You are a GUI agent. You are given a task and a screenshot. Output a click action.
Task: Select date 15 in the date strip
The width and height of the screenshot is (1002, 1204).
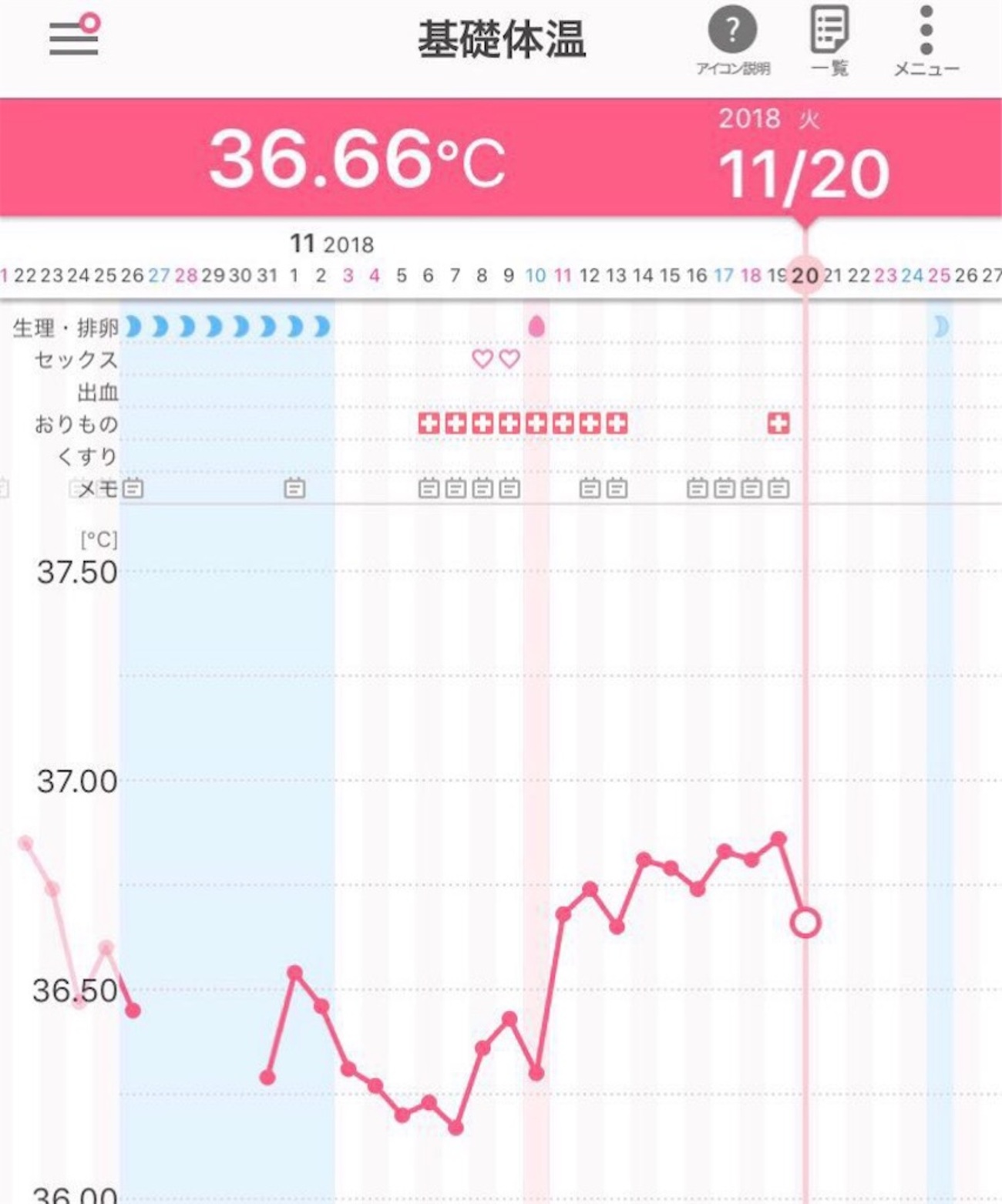670,275
